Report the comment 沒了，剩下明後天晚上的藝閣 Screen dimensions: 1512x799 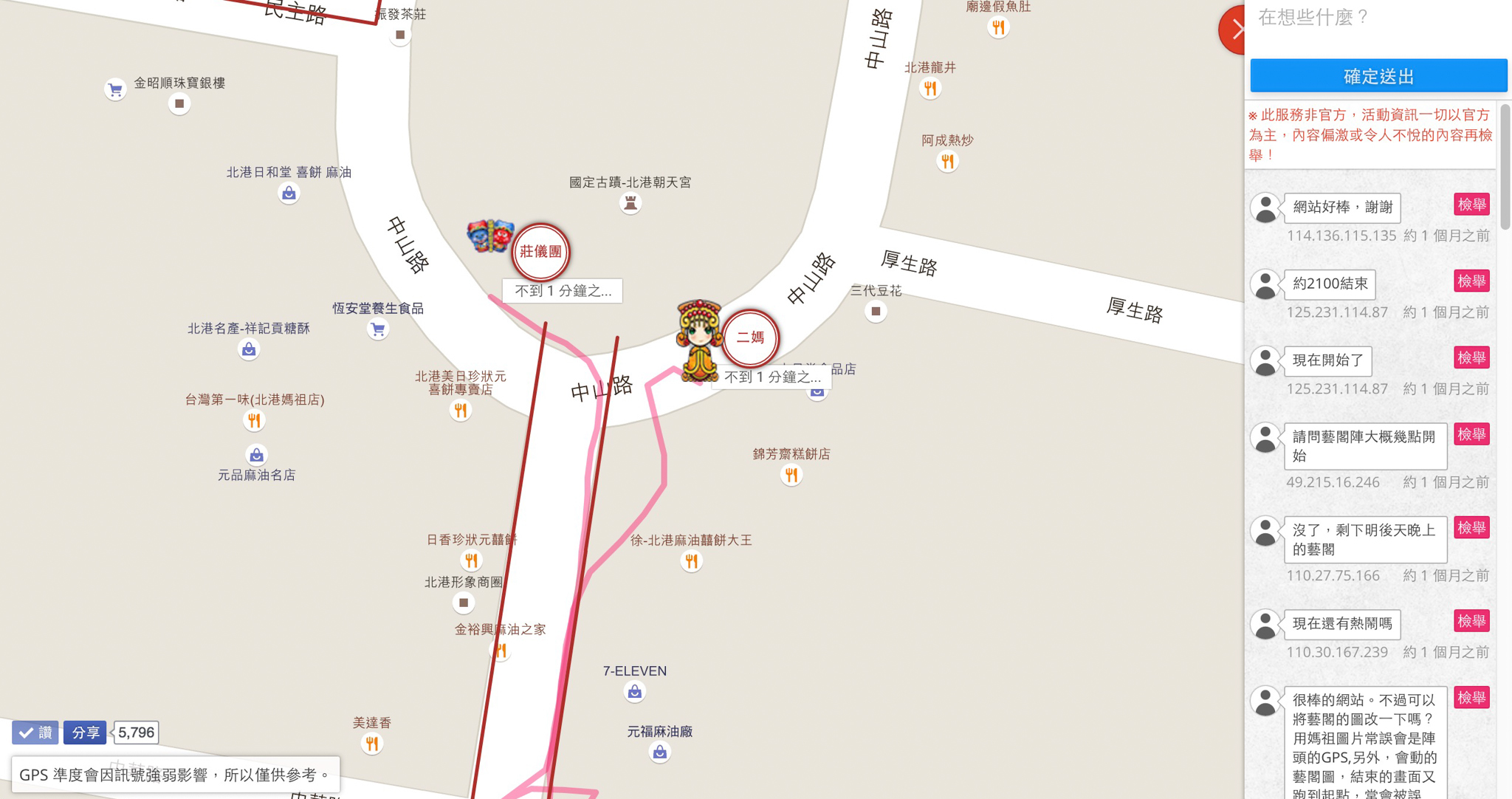click(x=1471, y=528)
